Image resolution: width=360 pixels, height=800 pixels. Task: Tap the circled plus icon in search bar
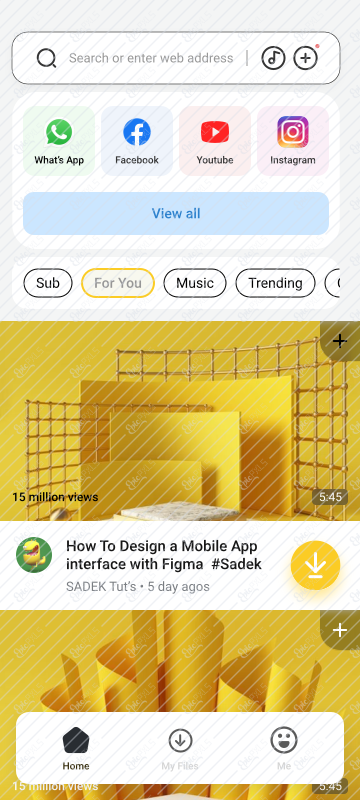[x=305, y=58]
